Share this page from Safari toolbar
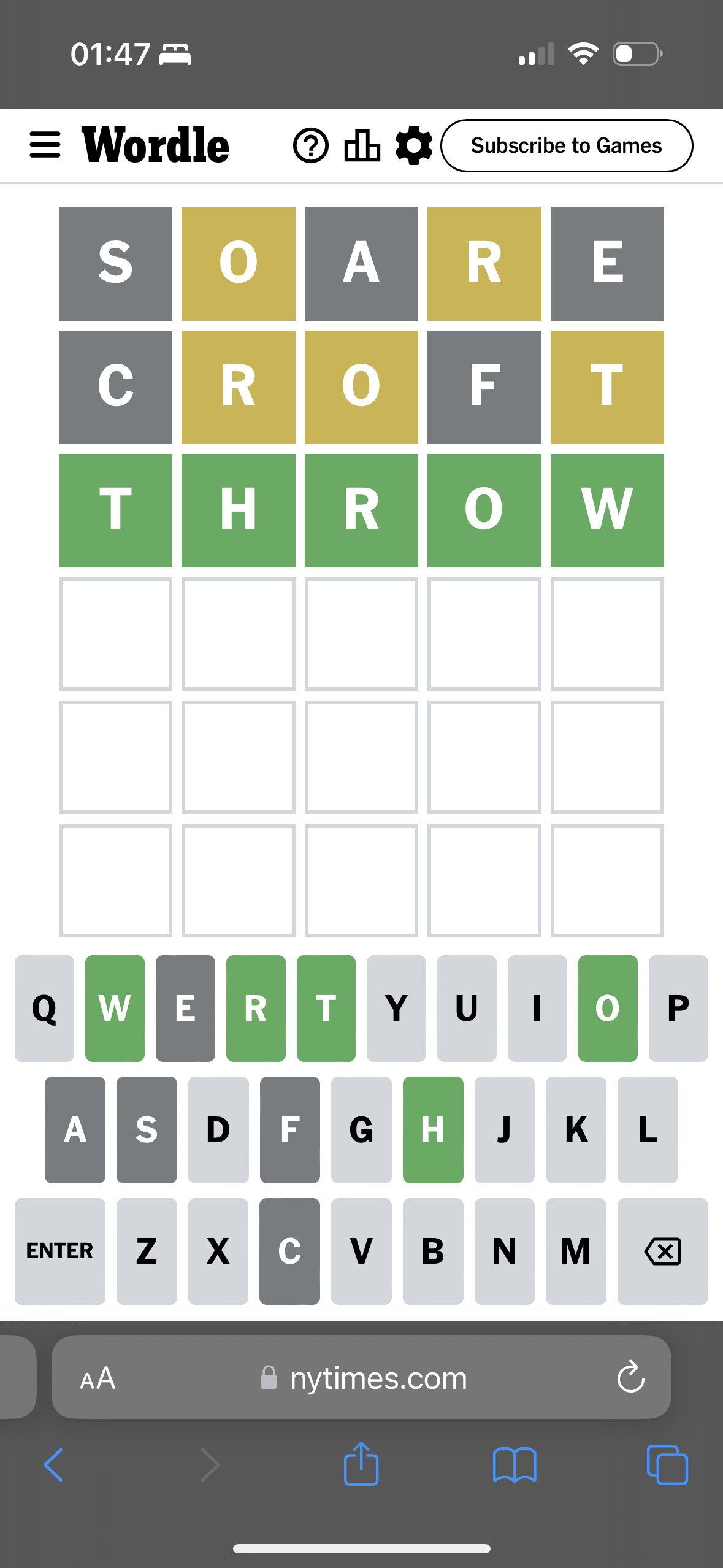The height and width of the screenshot is (1568, 723). click(x=361, y=1464)
